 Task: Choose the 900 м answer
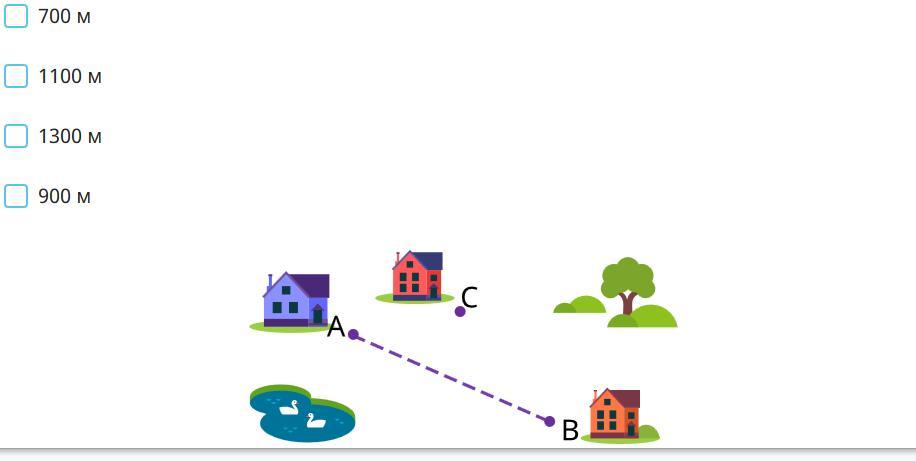(x=16, y=196)
